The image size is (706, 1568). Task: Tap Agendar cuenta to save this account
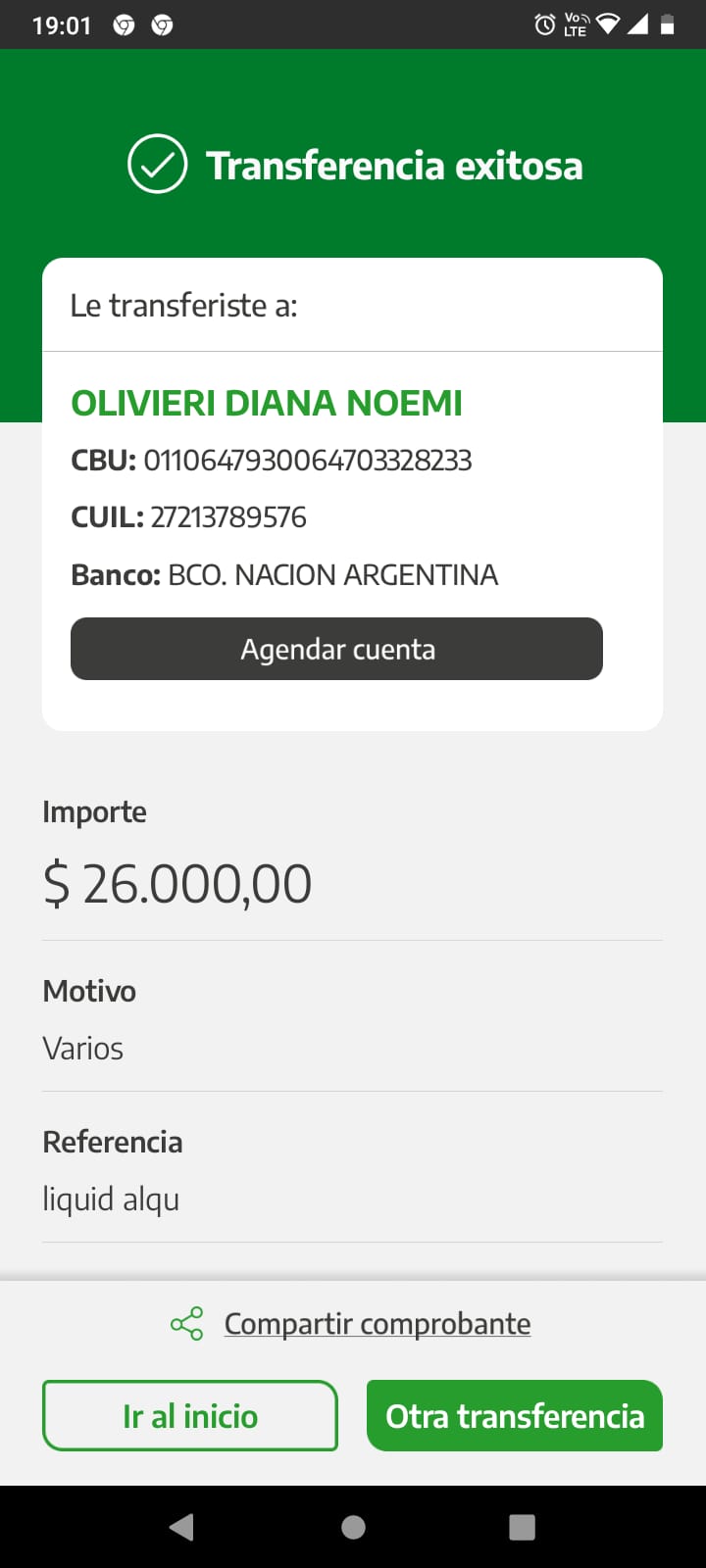point(336,649)
